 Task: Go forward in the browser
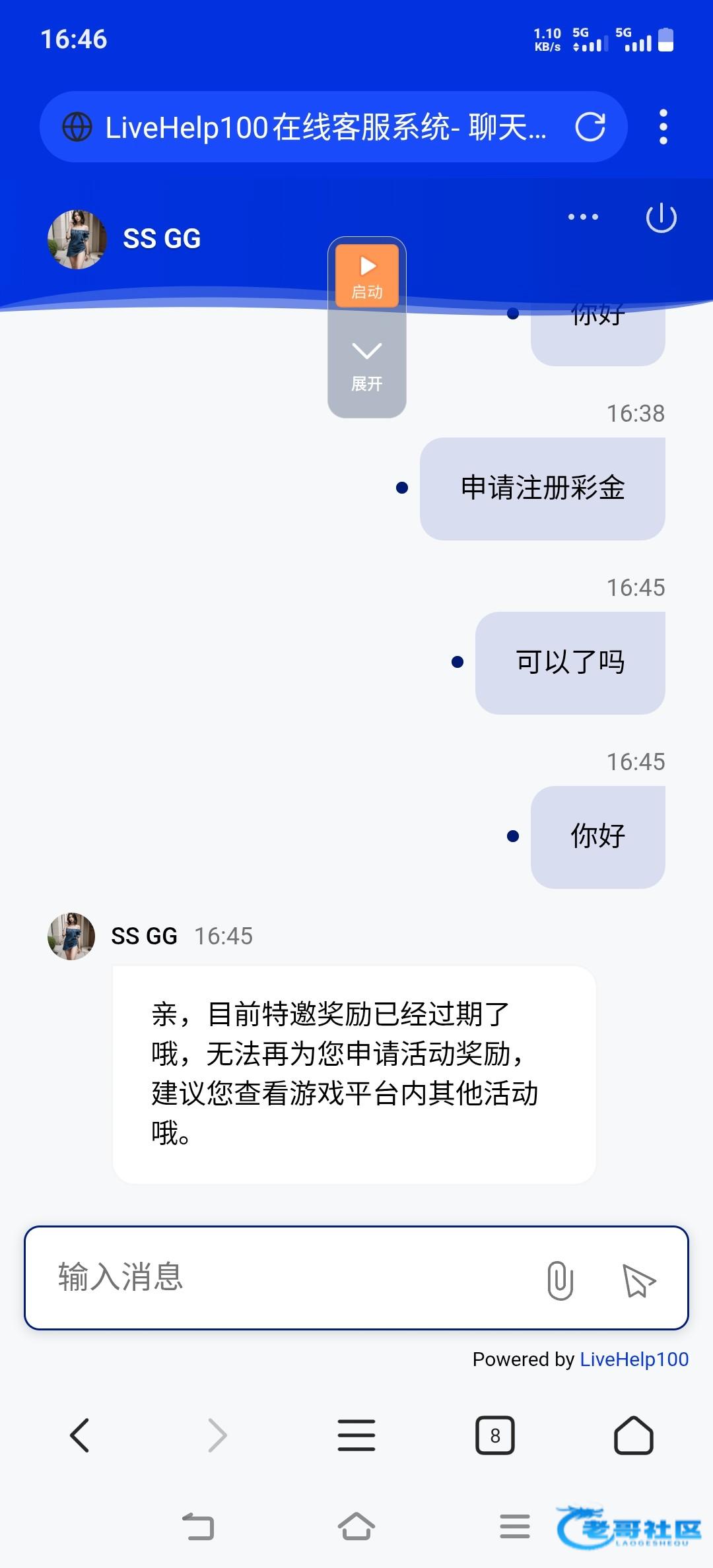tap(217, 1435)
